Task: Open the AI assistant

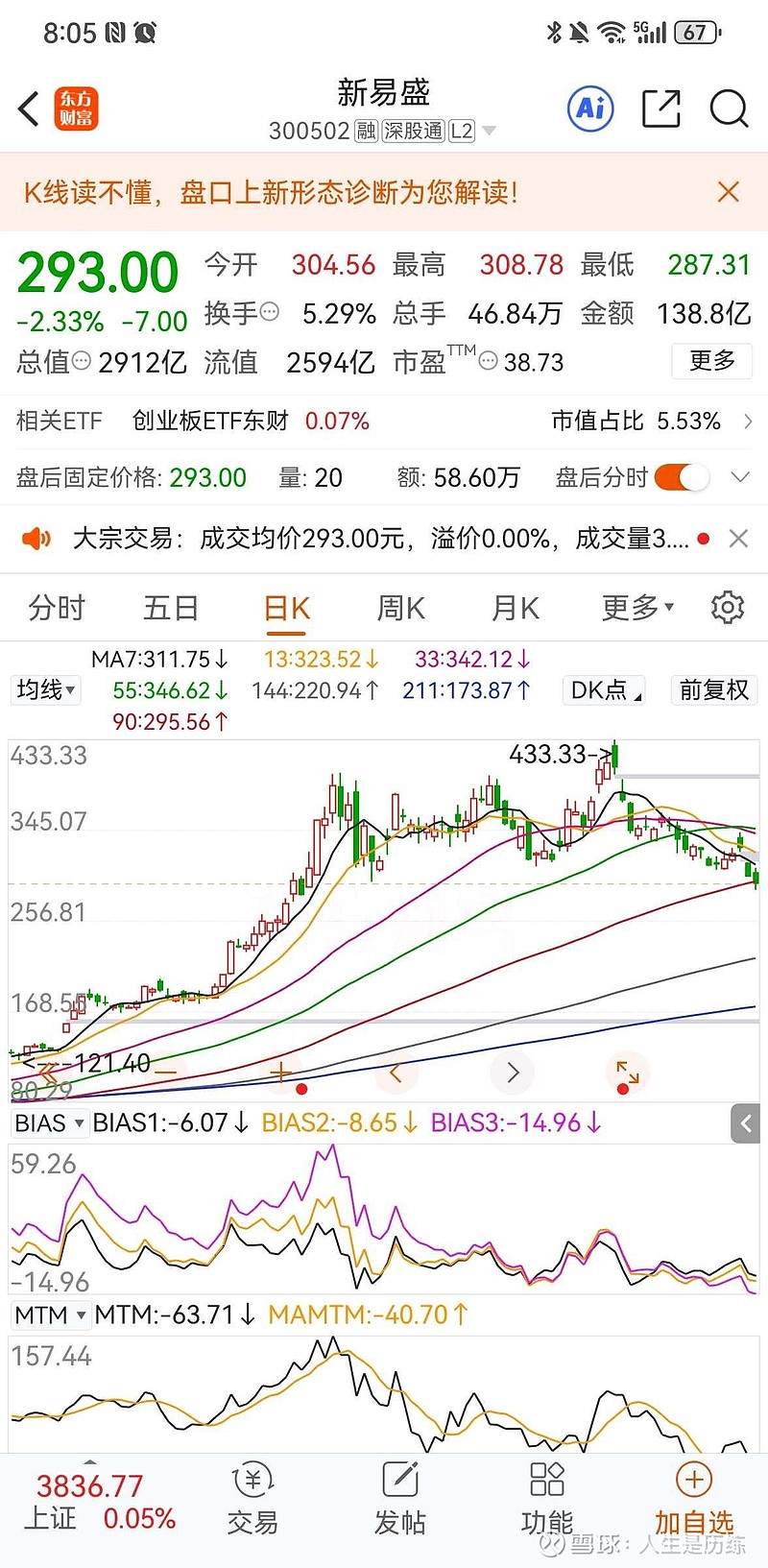Action: (x=589, y=109)
